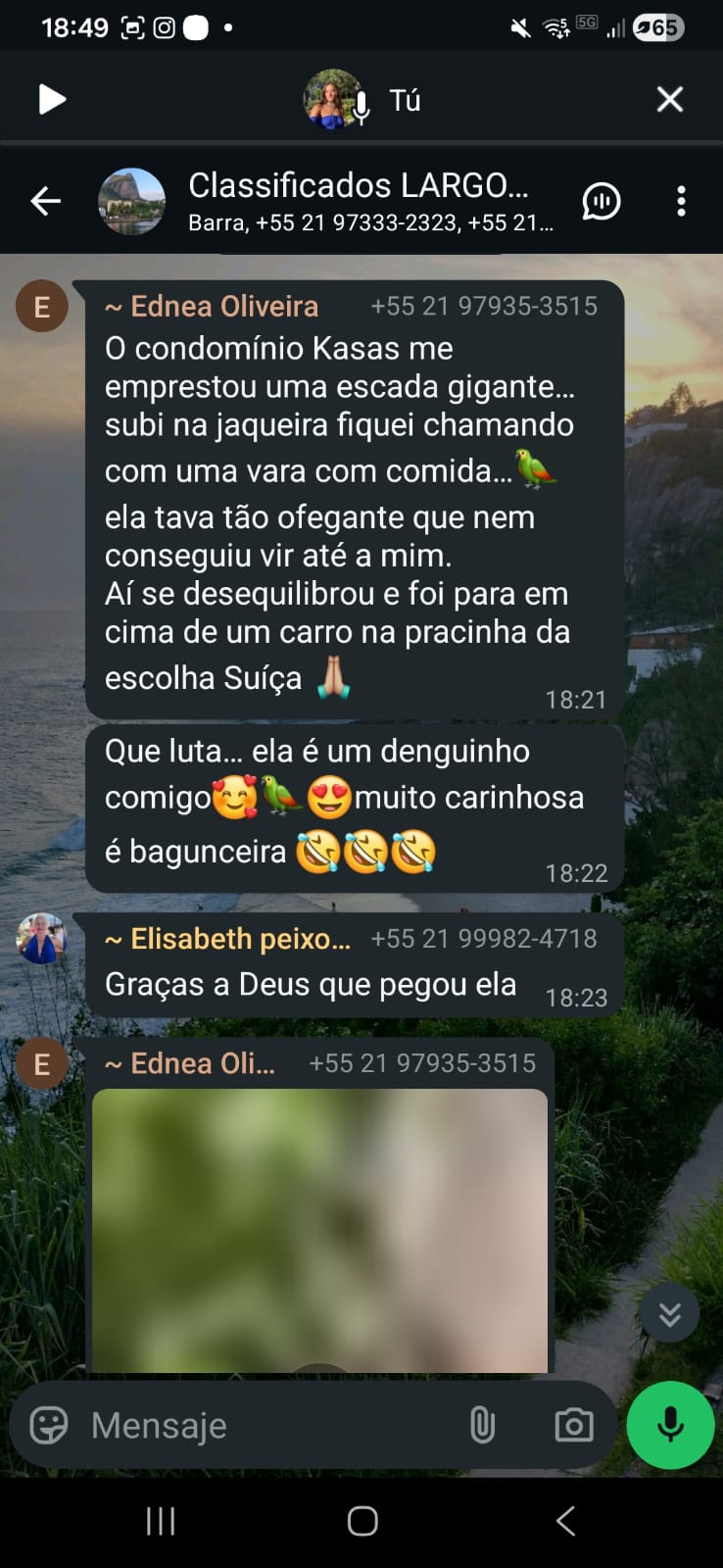Tap the green microphone record button
The image size is (723, 1568).
[x=670, y=1425]
